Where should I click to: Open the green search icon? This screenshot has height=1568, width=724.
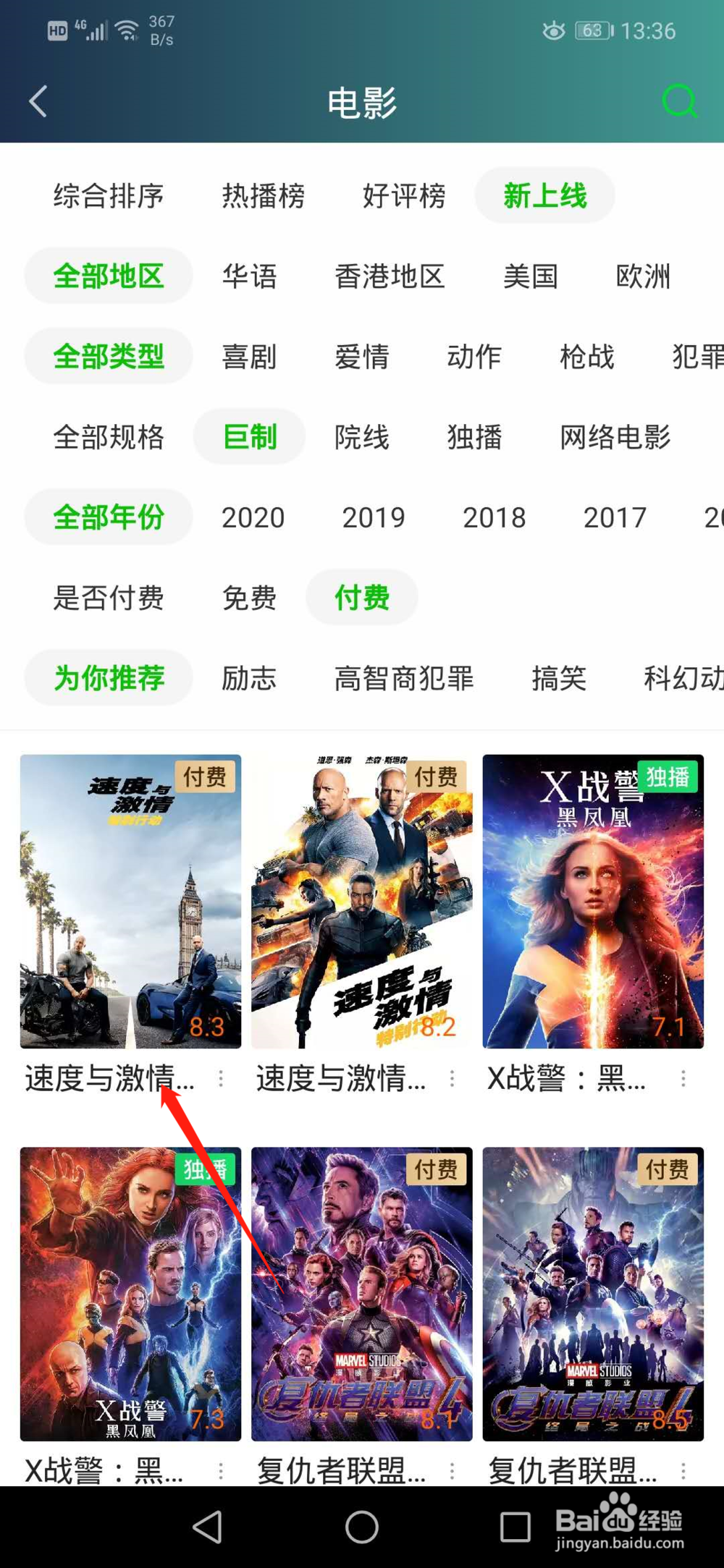(679, 101)
